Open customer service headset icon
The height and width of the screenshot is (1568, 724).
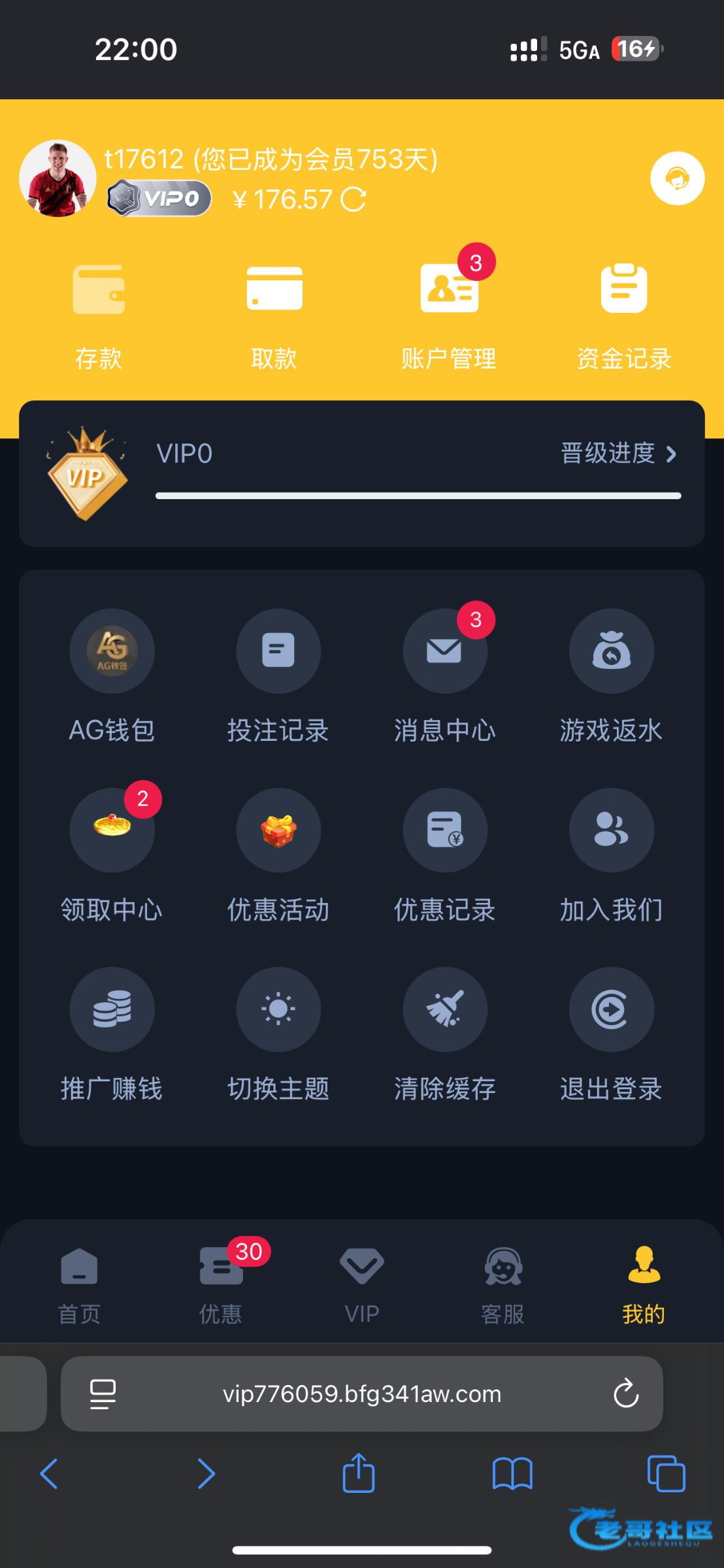pyautogui.click(x=677, y=178)
